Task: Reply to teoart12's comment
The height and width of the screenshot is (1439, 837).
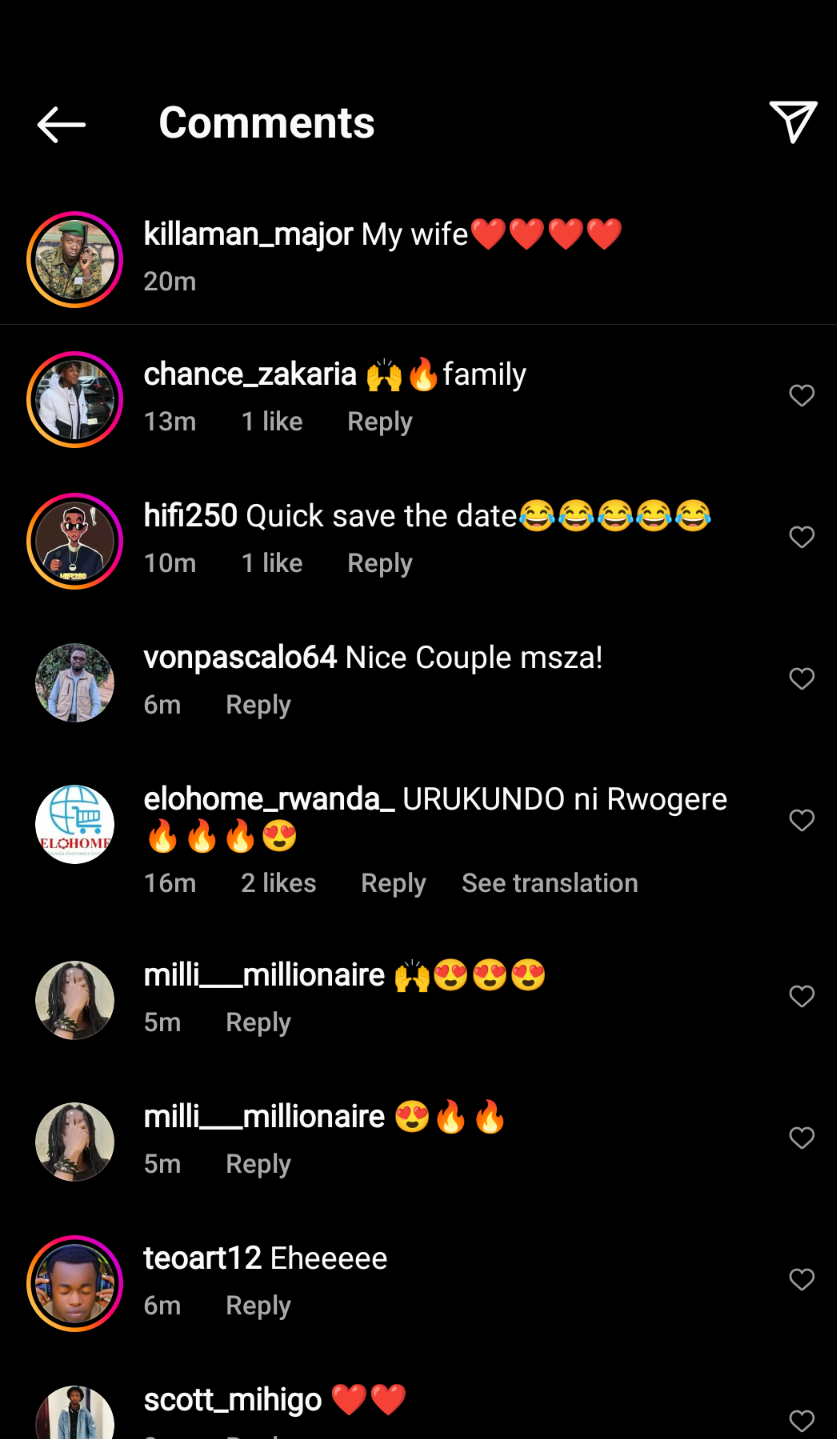Action: pyautogui.click(x=258, y=1306)
